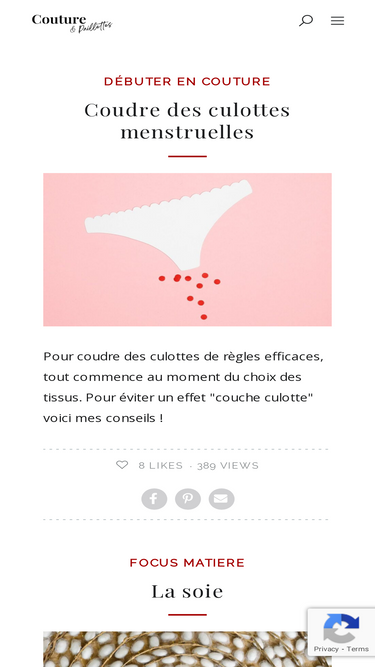Go to the Couture & Paillettes homepage logo
375x667 pixels.
pyautogui.click(x=72, y=23)
